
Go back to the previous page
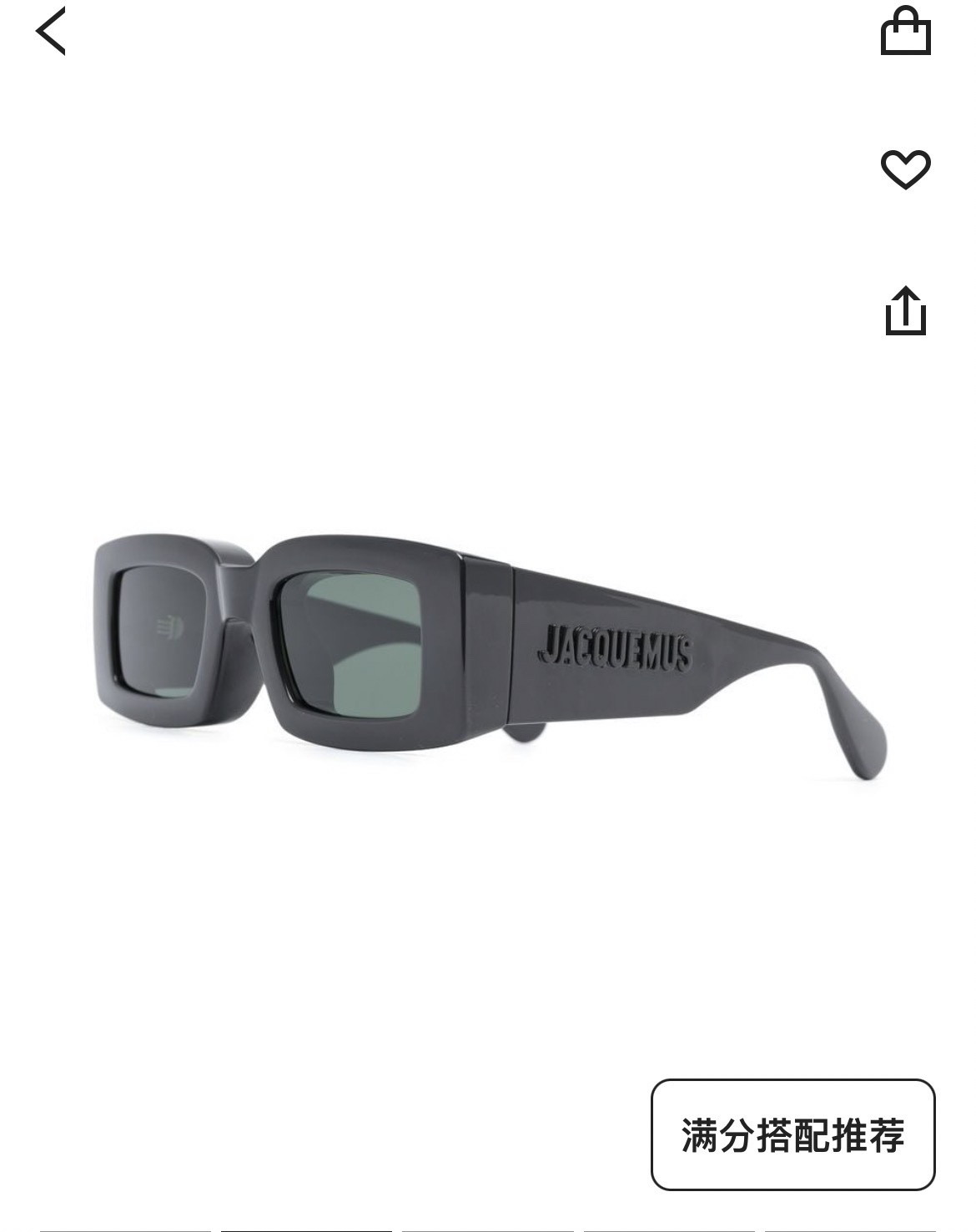click(x=51, y=32)
